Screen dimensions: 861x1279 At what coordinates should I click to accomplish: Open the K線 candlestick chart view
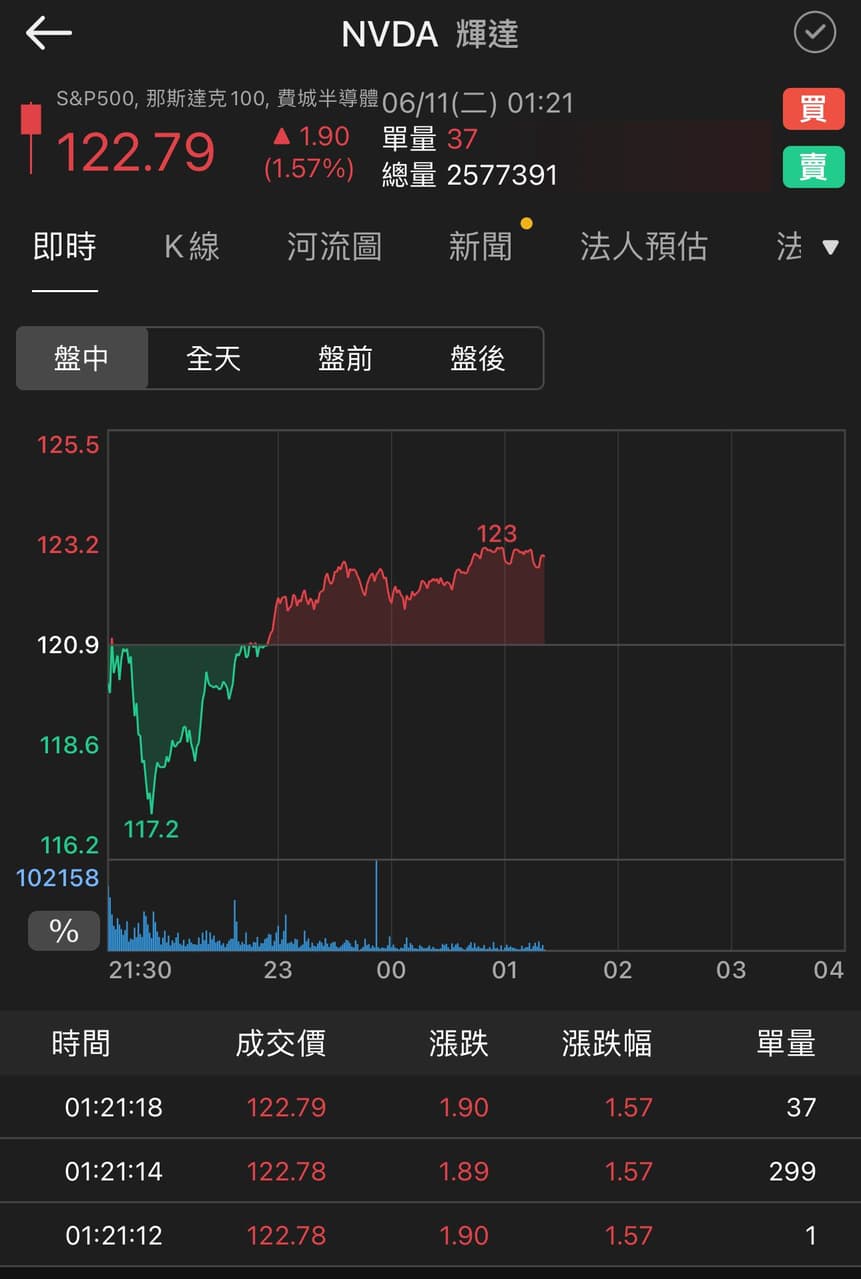click(190, 247)
